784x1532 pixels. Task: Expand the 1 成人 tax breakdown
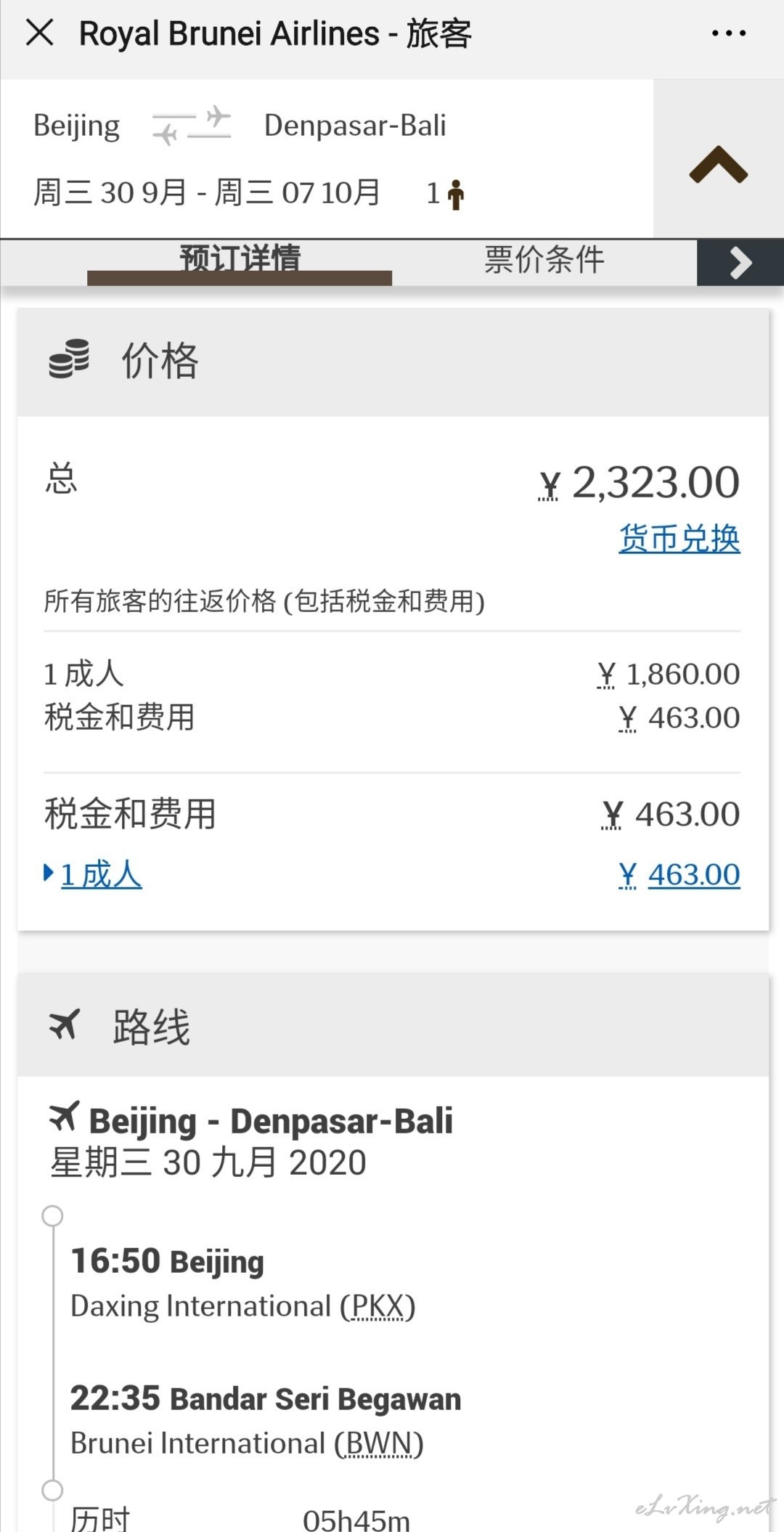coord(93,874)
